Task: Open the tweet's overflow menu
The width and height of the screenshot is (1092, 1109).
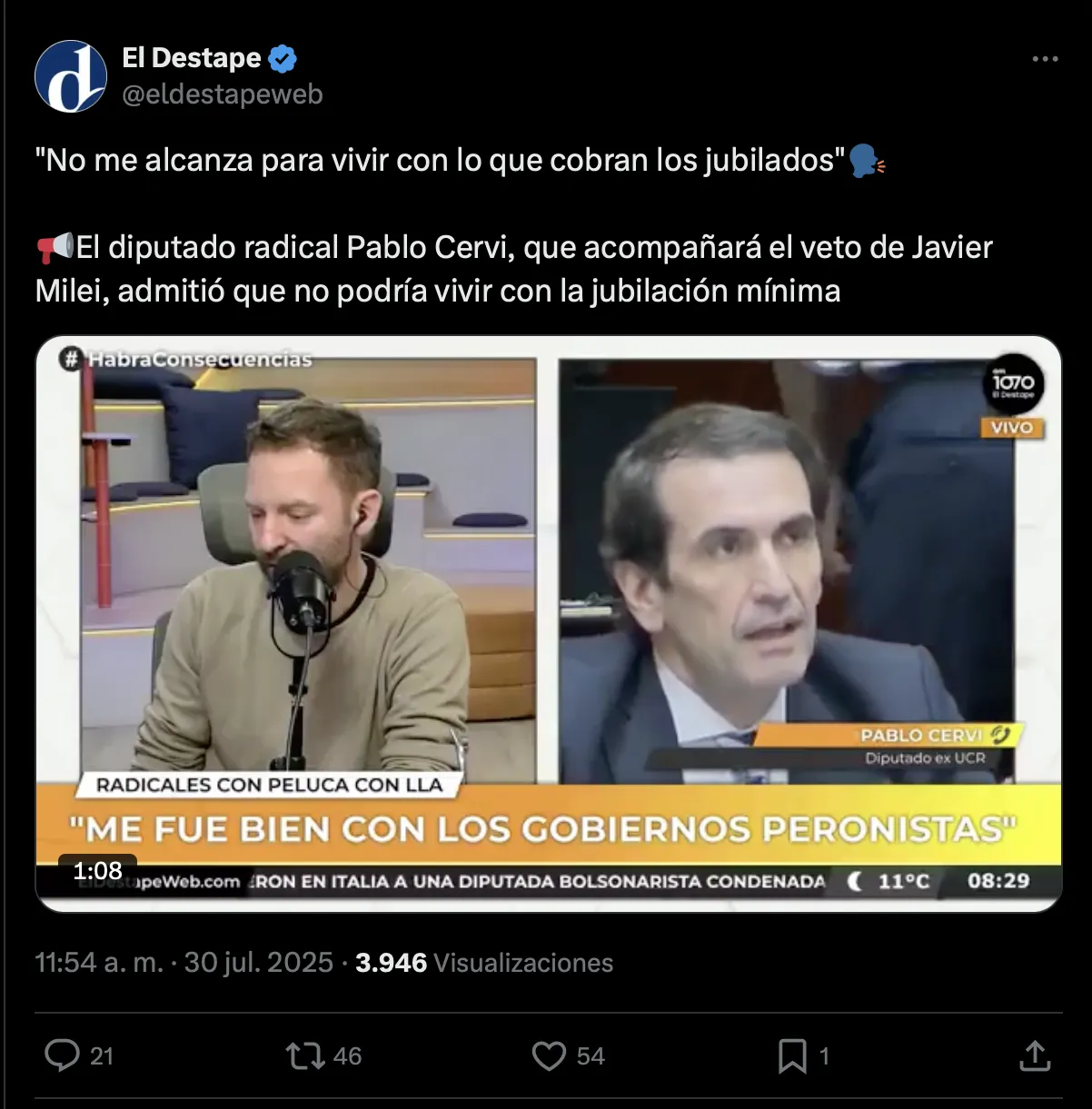Action: (x=1045, y=59)
